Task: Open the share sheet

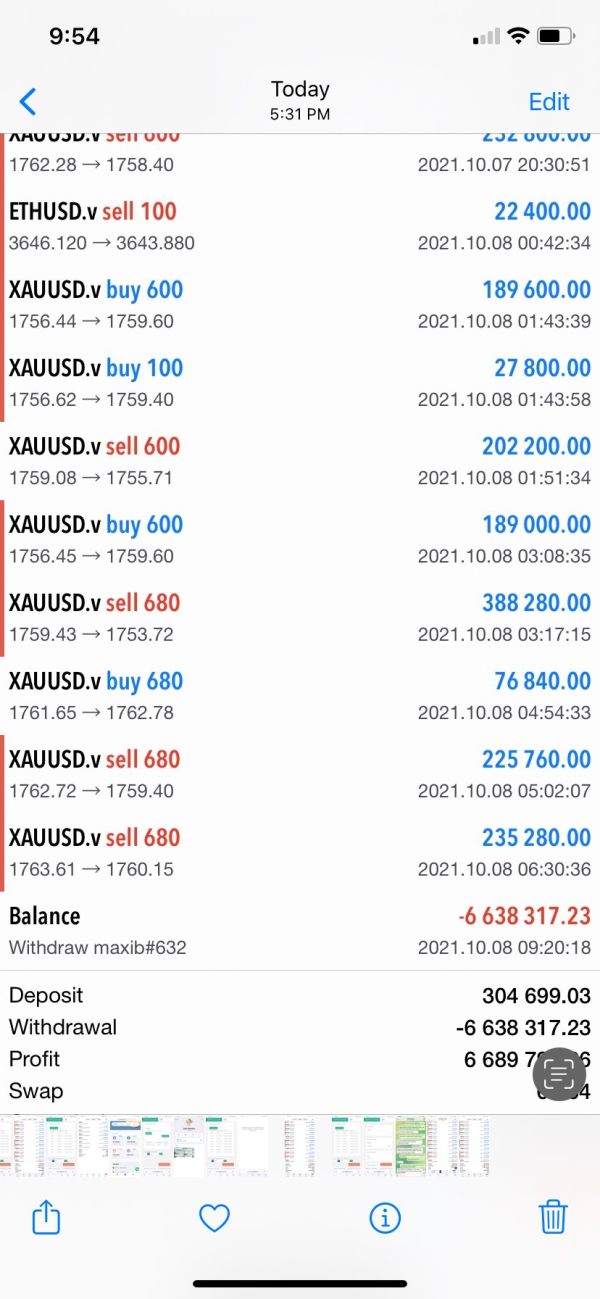Action: 47,1217
